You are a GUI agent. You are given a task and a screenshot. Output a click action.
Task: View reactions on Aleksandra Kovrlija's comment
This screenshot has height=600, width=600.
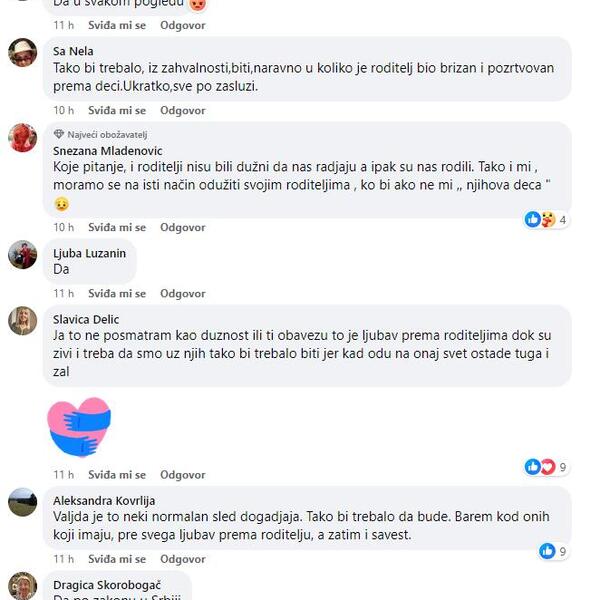point(554,551)
